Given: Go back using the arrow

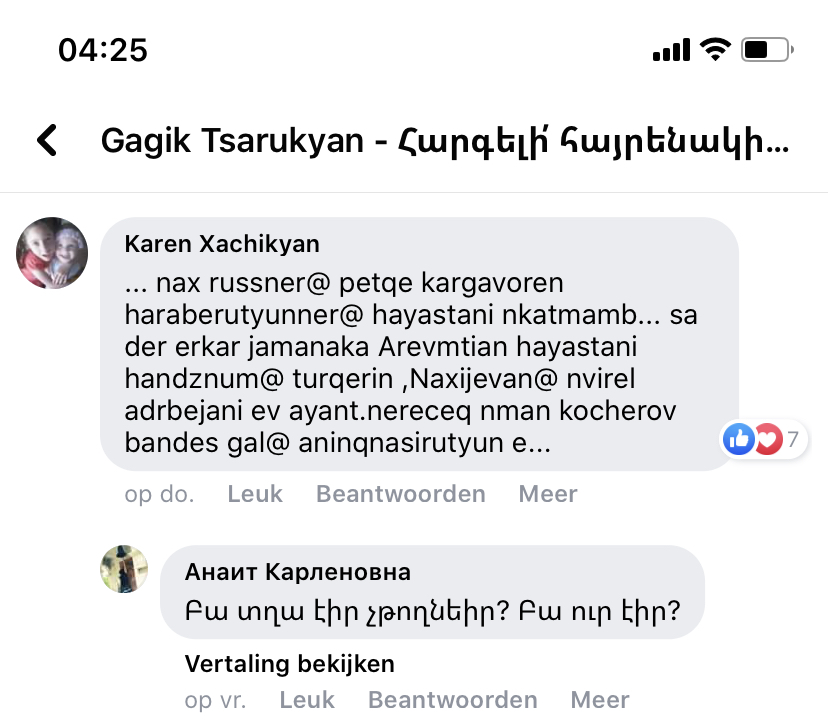Looking at the screenshot, I should tap(47, 140).
